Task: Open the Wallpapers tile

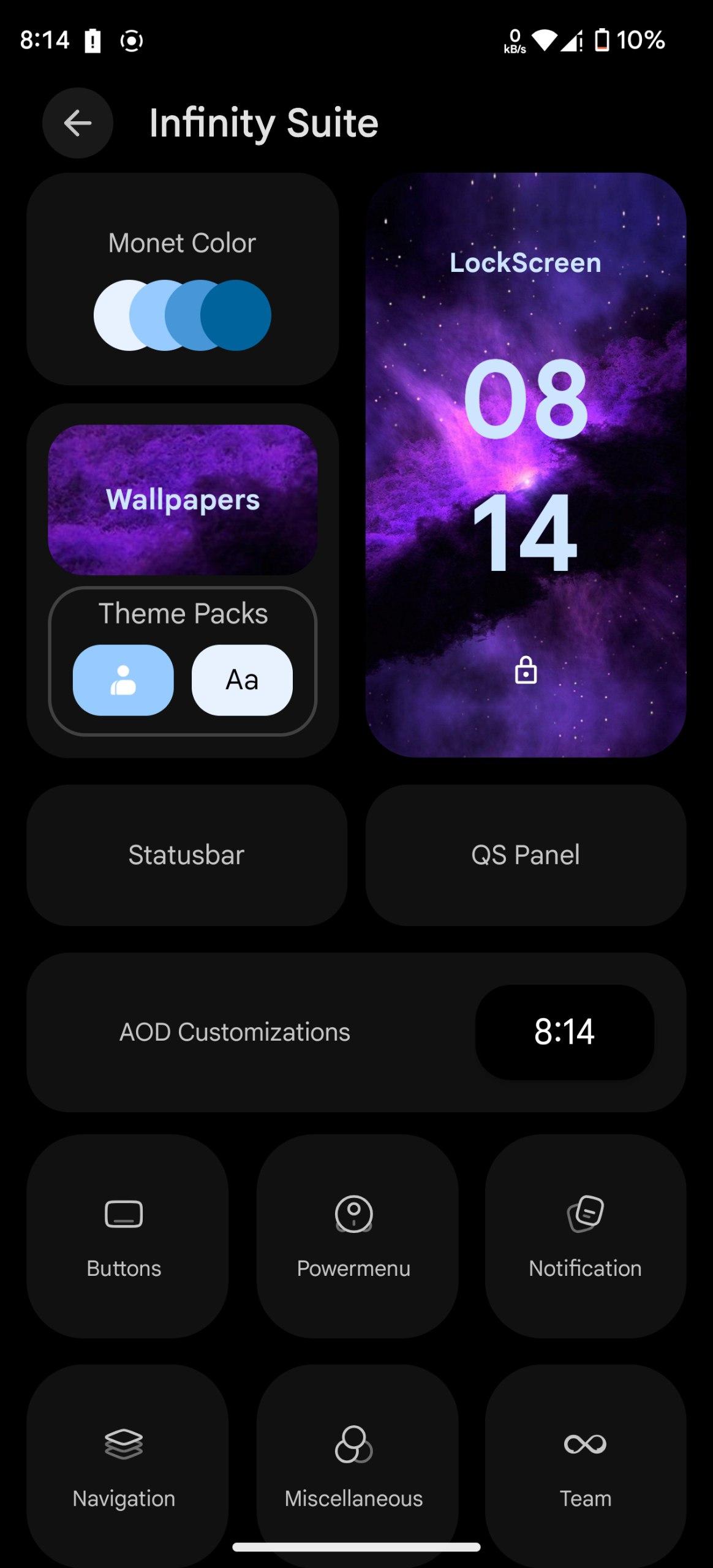Action: 183,500
